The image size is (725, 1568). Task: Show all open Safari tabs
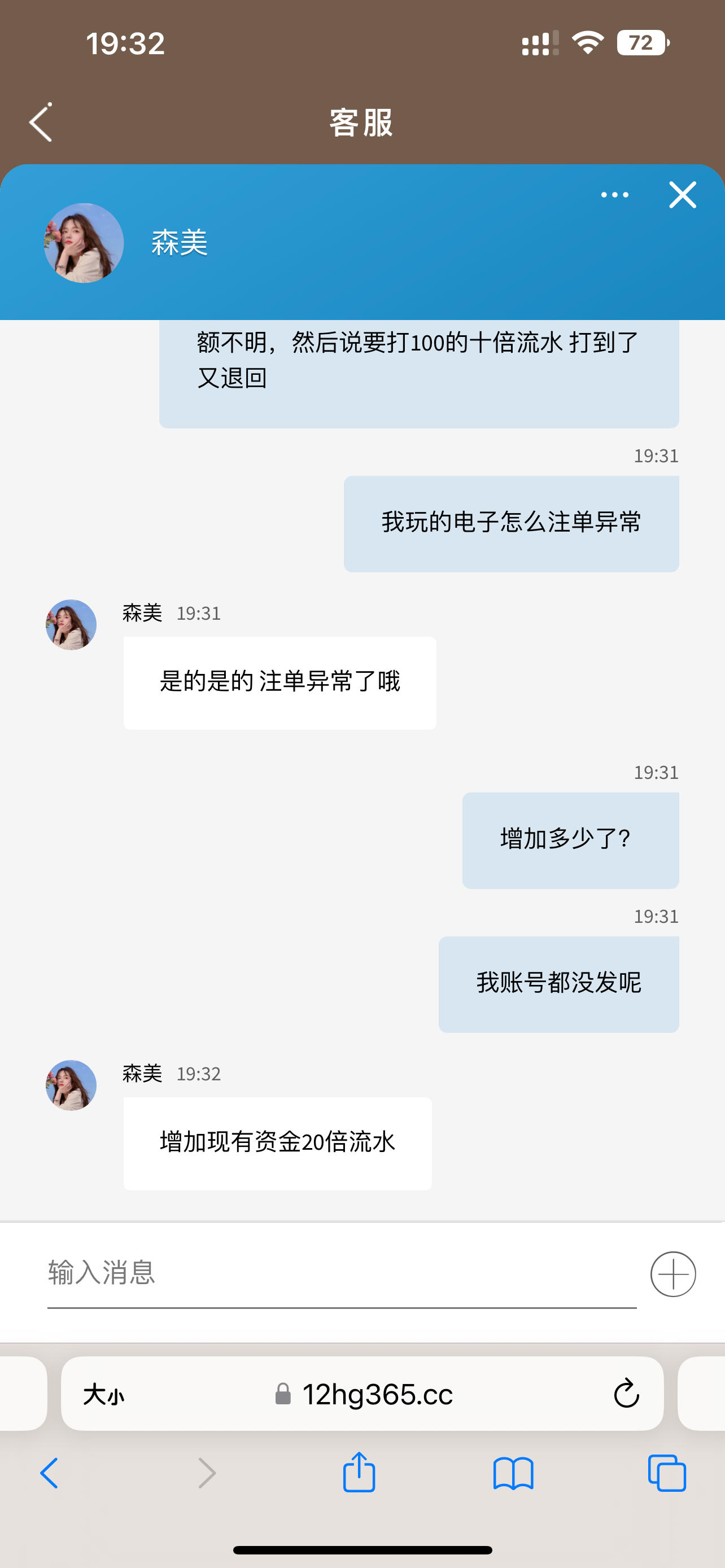(667, 1473)
